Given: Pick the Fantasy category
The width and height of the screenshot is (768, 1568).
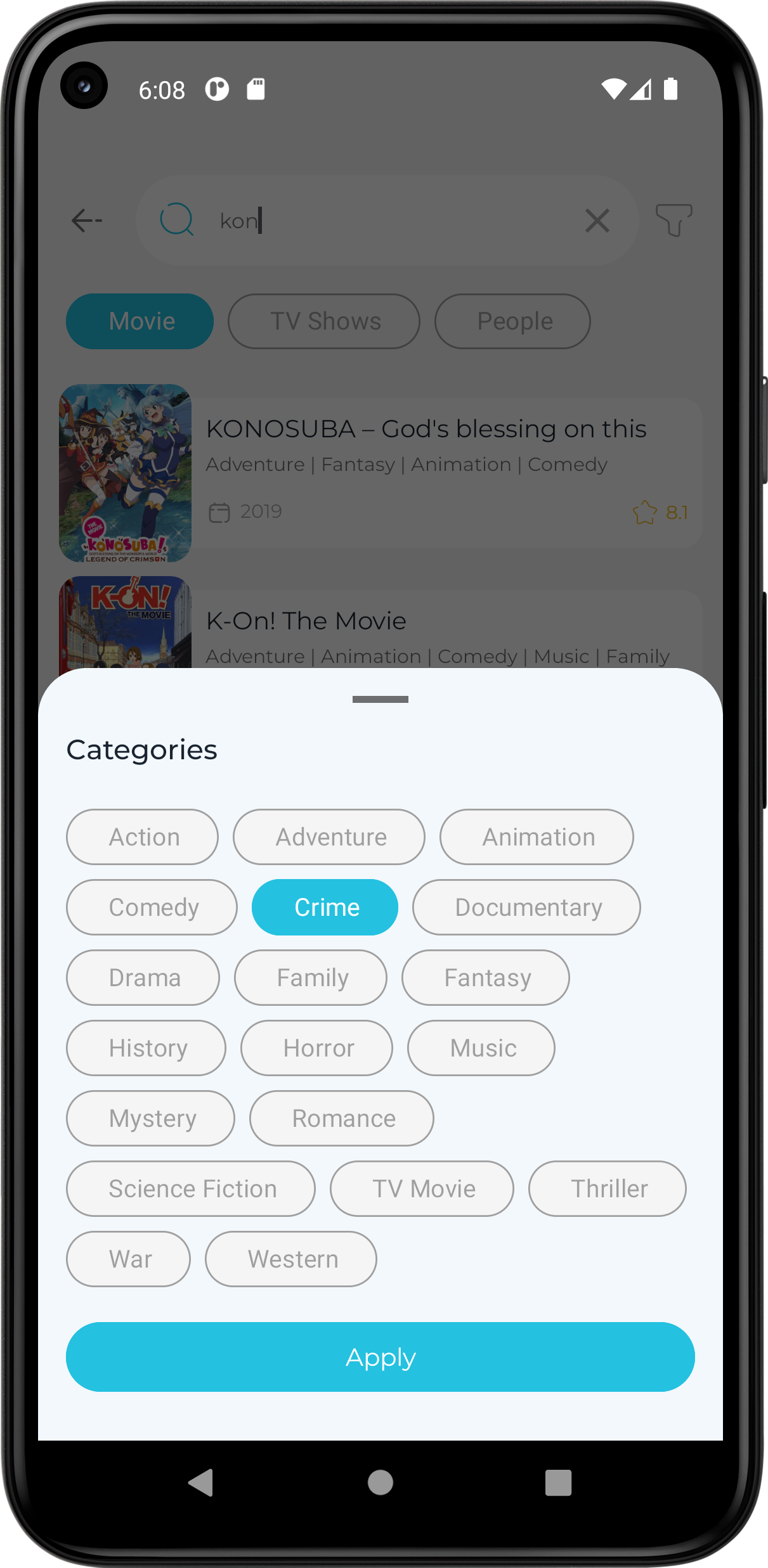Looking at the screenshot, I should coord(485,977).
